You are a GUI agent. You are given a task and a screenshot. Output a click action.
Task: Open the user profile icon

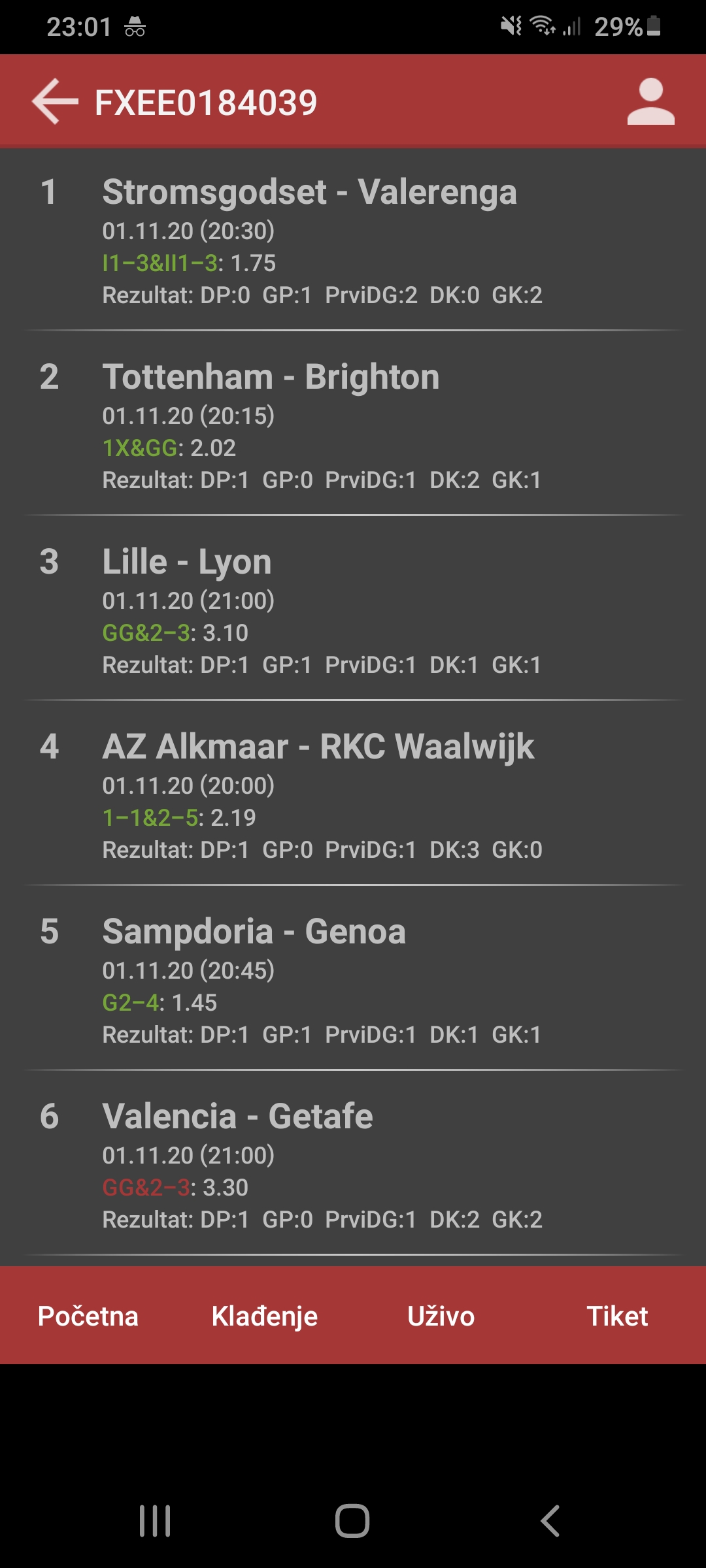(x=650, y=101)
